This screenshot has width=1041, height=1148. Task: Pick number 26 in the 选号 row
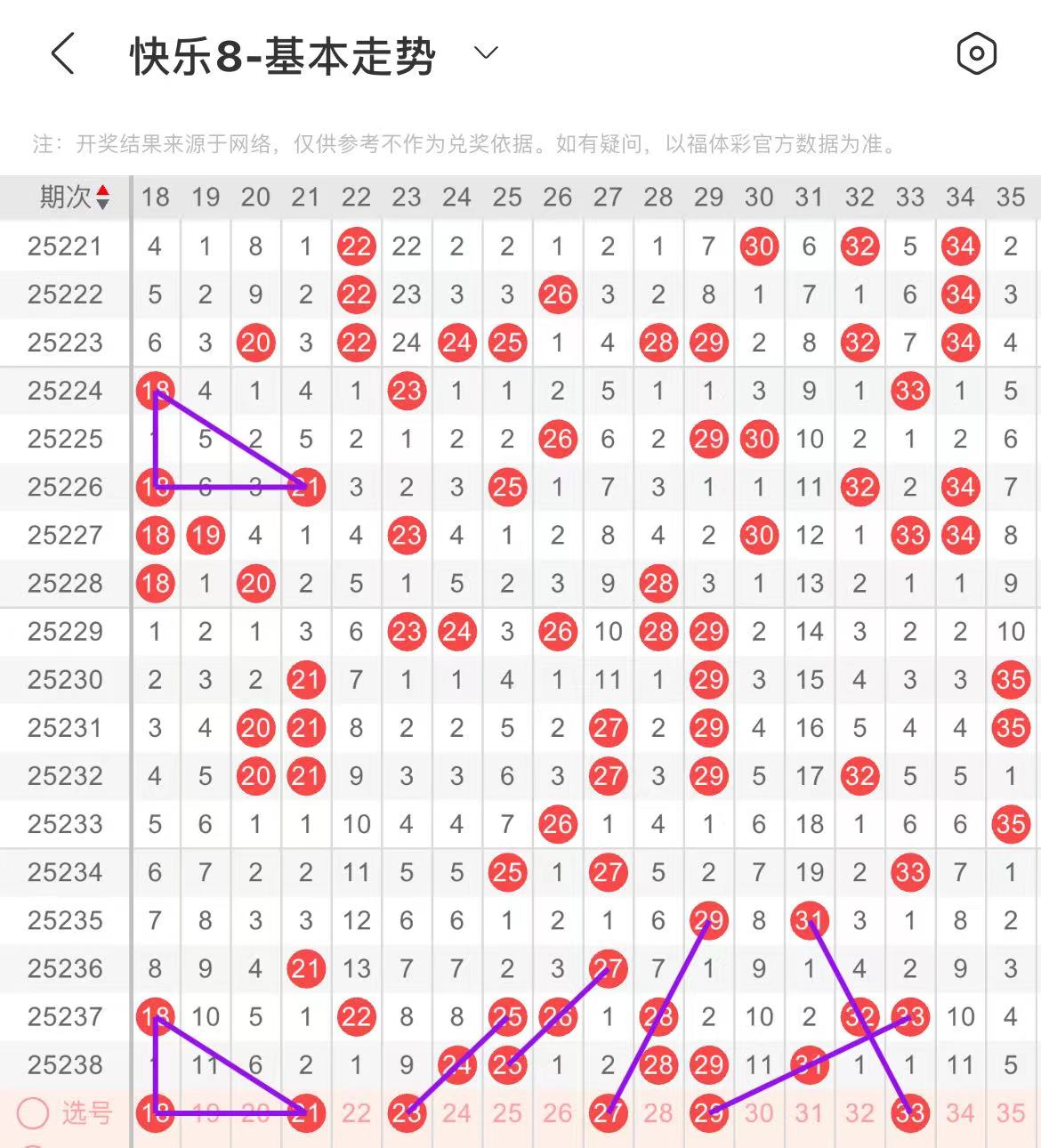coord(557,1112)
